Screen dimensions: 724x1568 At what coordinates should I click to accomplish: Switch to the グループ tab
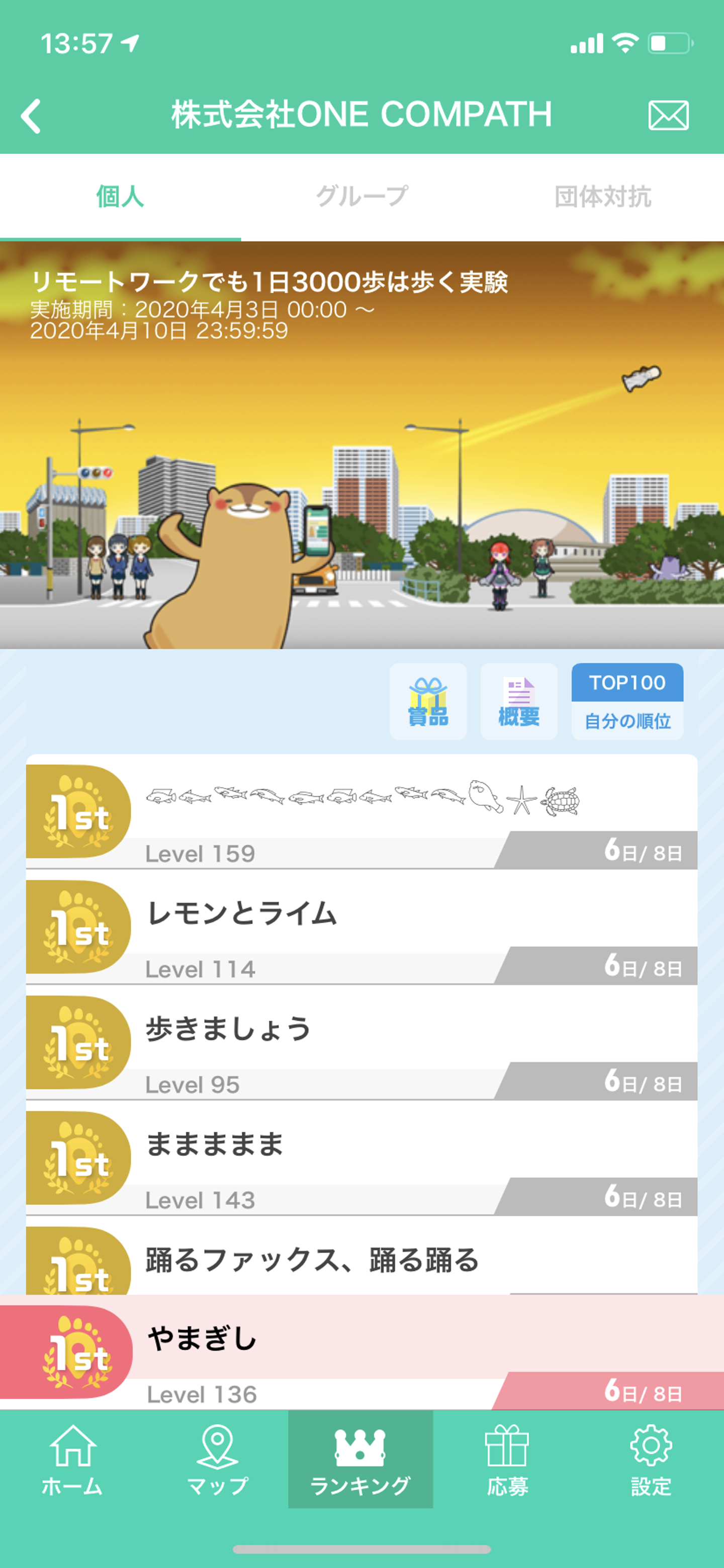(x=361, y=197)
